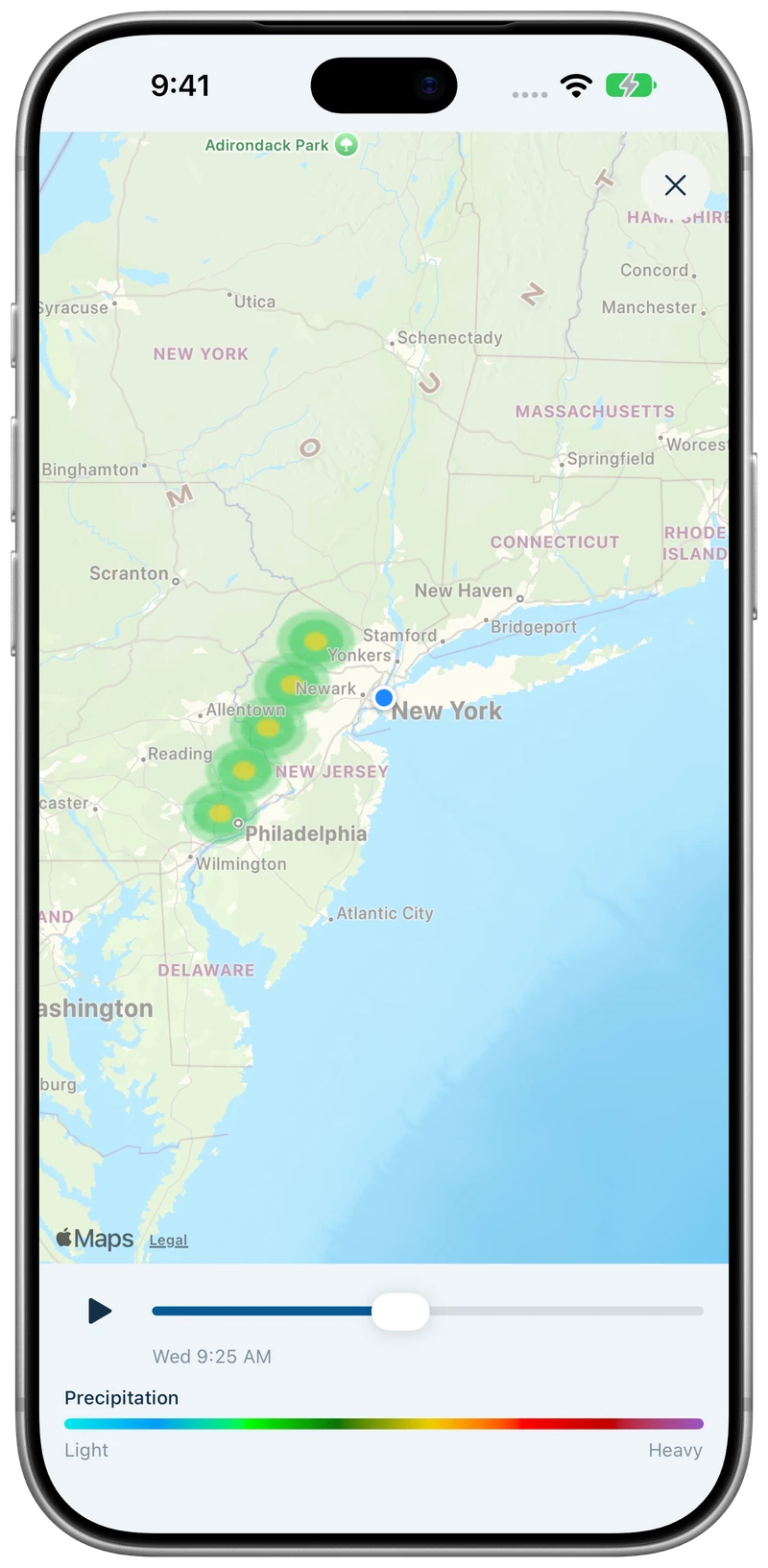
Task: Play the precipitation animation
Action: 100,1311
